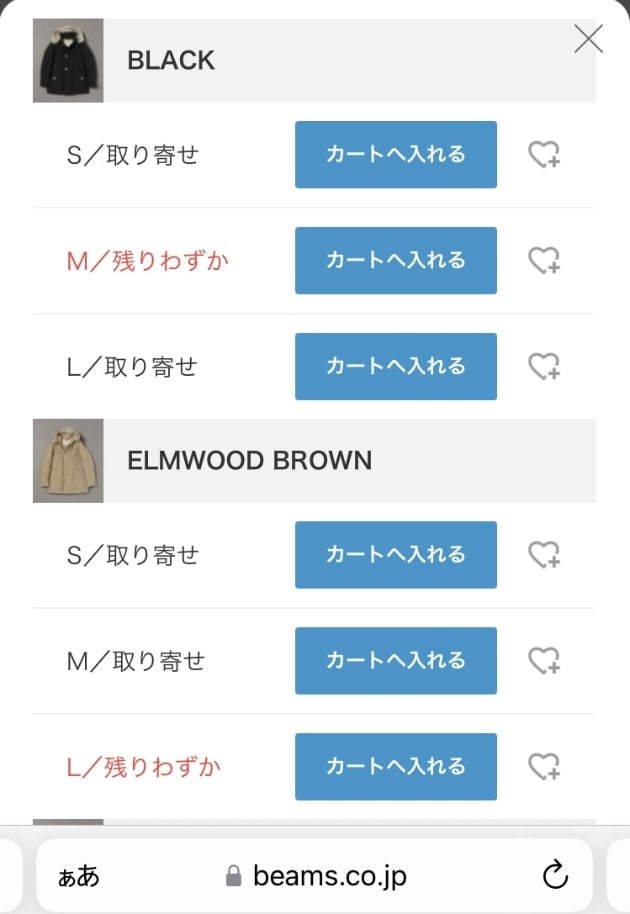This screenshot has height=914, width=630.
Task: Add ELMWOOD BROWN size S to cart
Action: [x=395, y=554]
